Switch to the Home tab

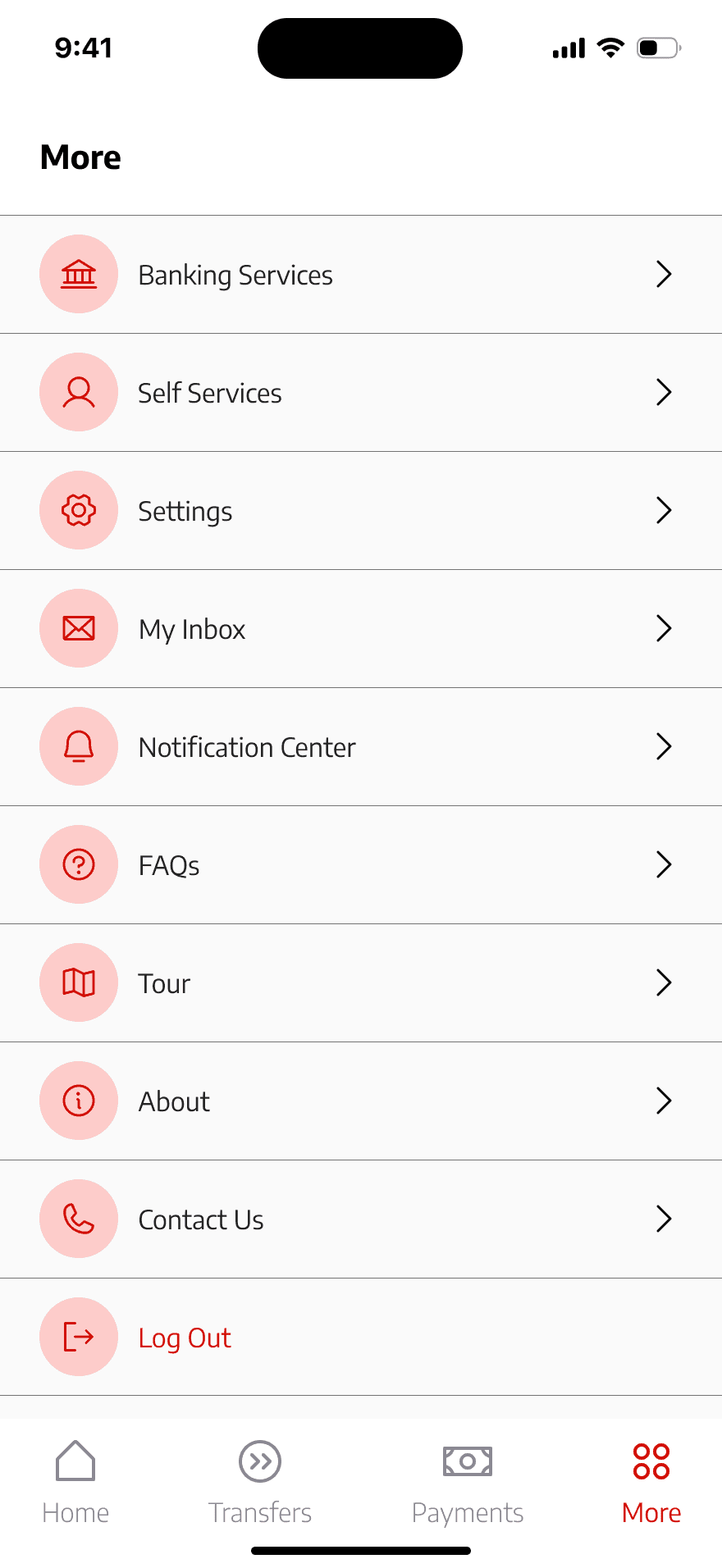75,1481
